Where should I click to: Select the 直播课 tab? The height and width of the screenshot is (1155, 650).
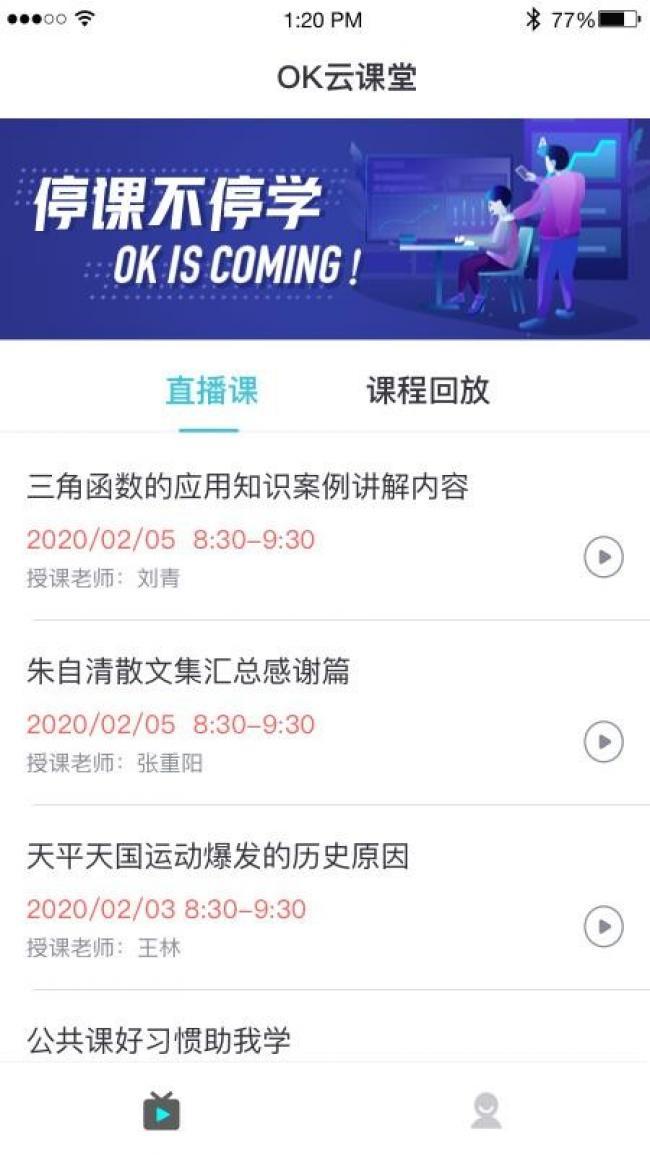pyautogui.click(x=211, y=391)
